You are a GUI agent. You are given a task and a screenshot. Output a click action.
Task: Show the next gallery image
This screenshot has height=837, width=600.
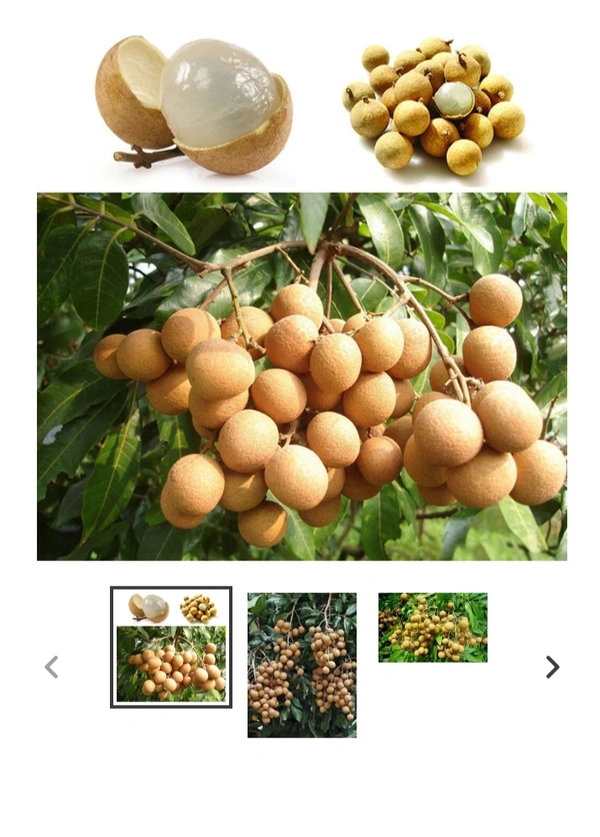pyautogui.click(x=552, y=667)
